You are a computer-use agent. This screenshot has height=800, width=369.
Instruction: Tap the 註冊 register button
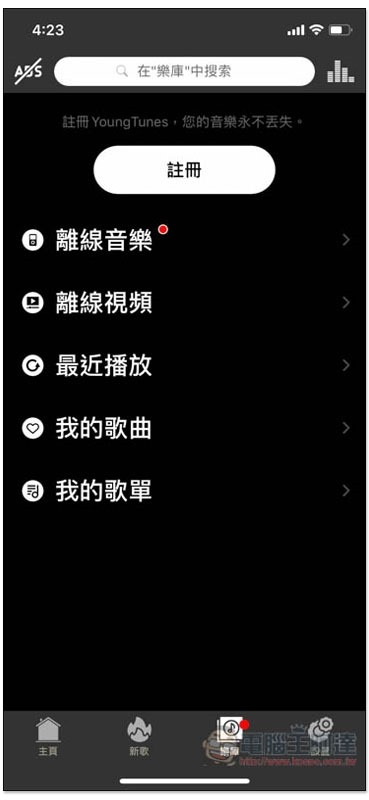click(184, 170)
